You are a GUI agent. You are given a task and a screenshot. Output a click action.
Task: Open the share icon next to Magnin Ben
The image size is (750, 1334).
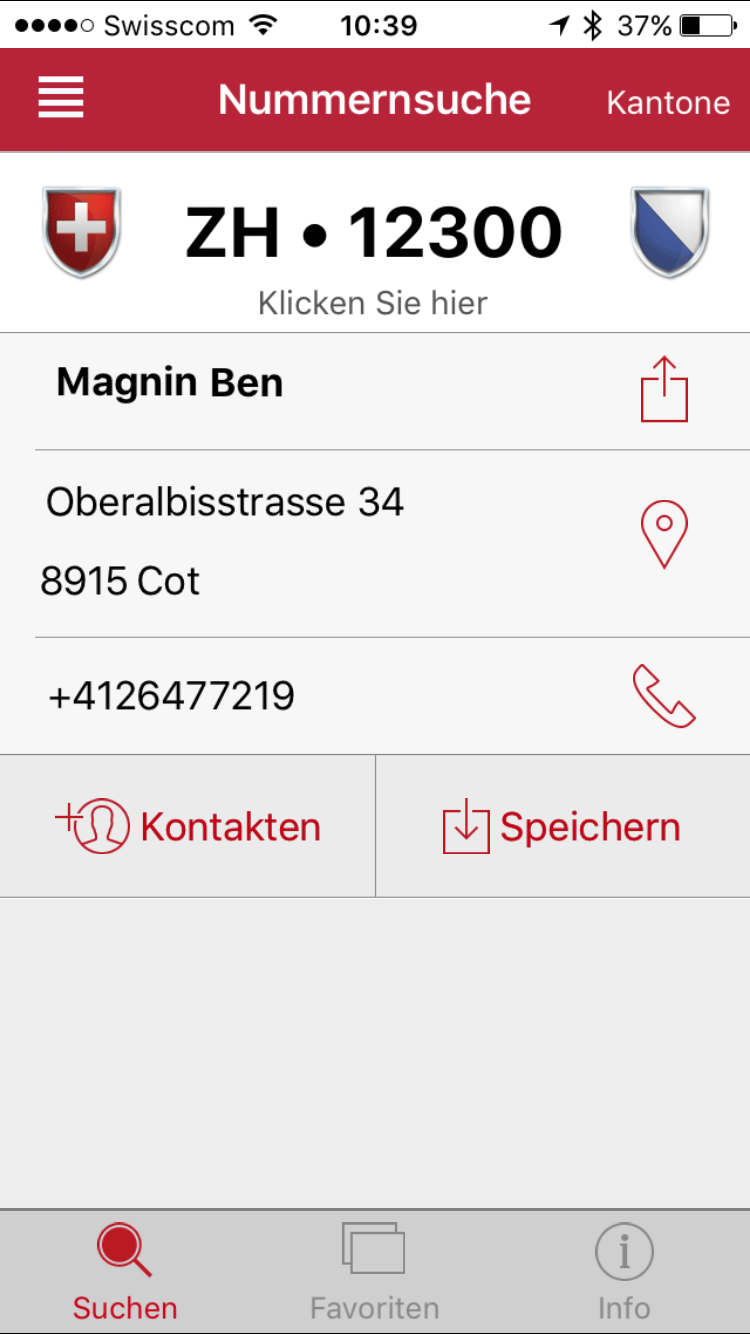point(664,389)
